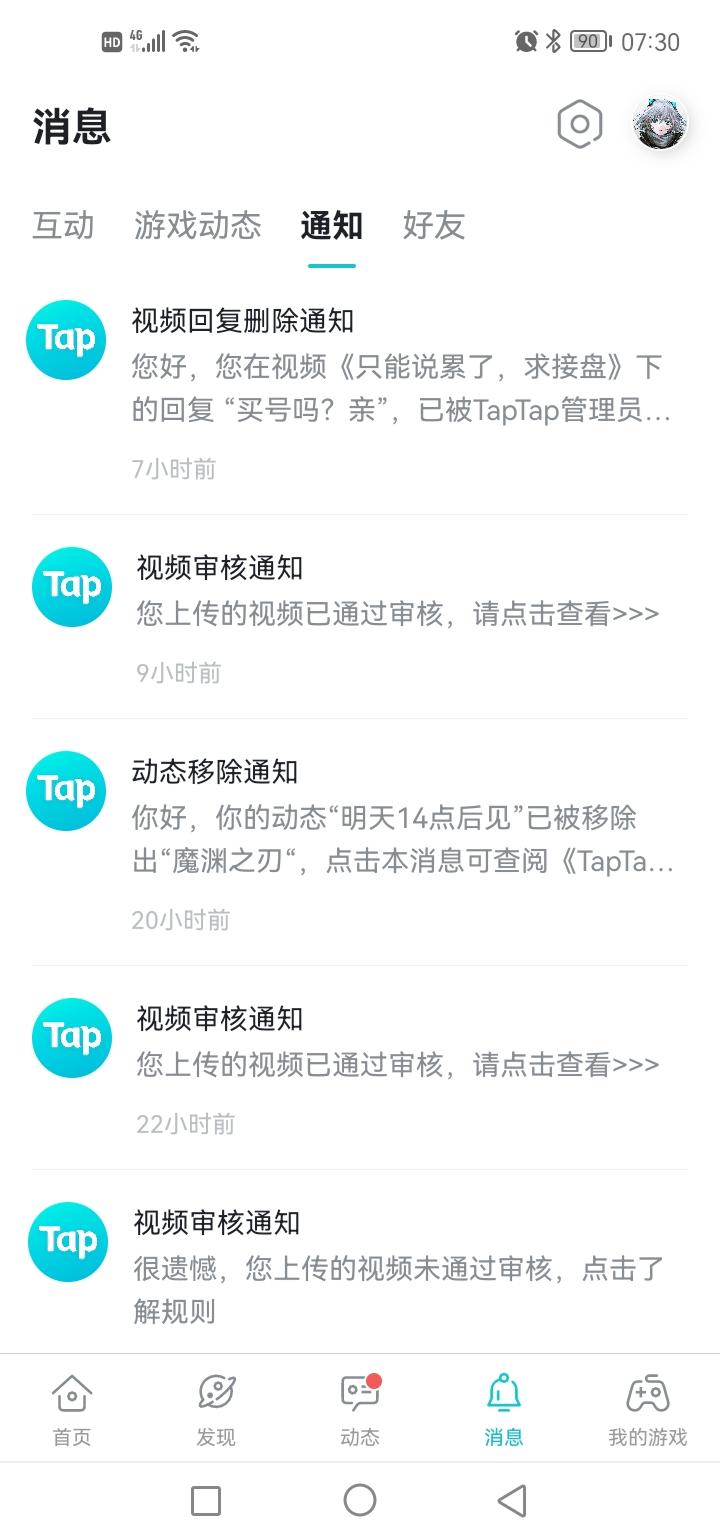The height and width of the screenshot is (1540, 720).
Task: Open the 我的游戏 tab
Action: click(x=648, y=1410)
